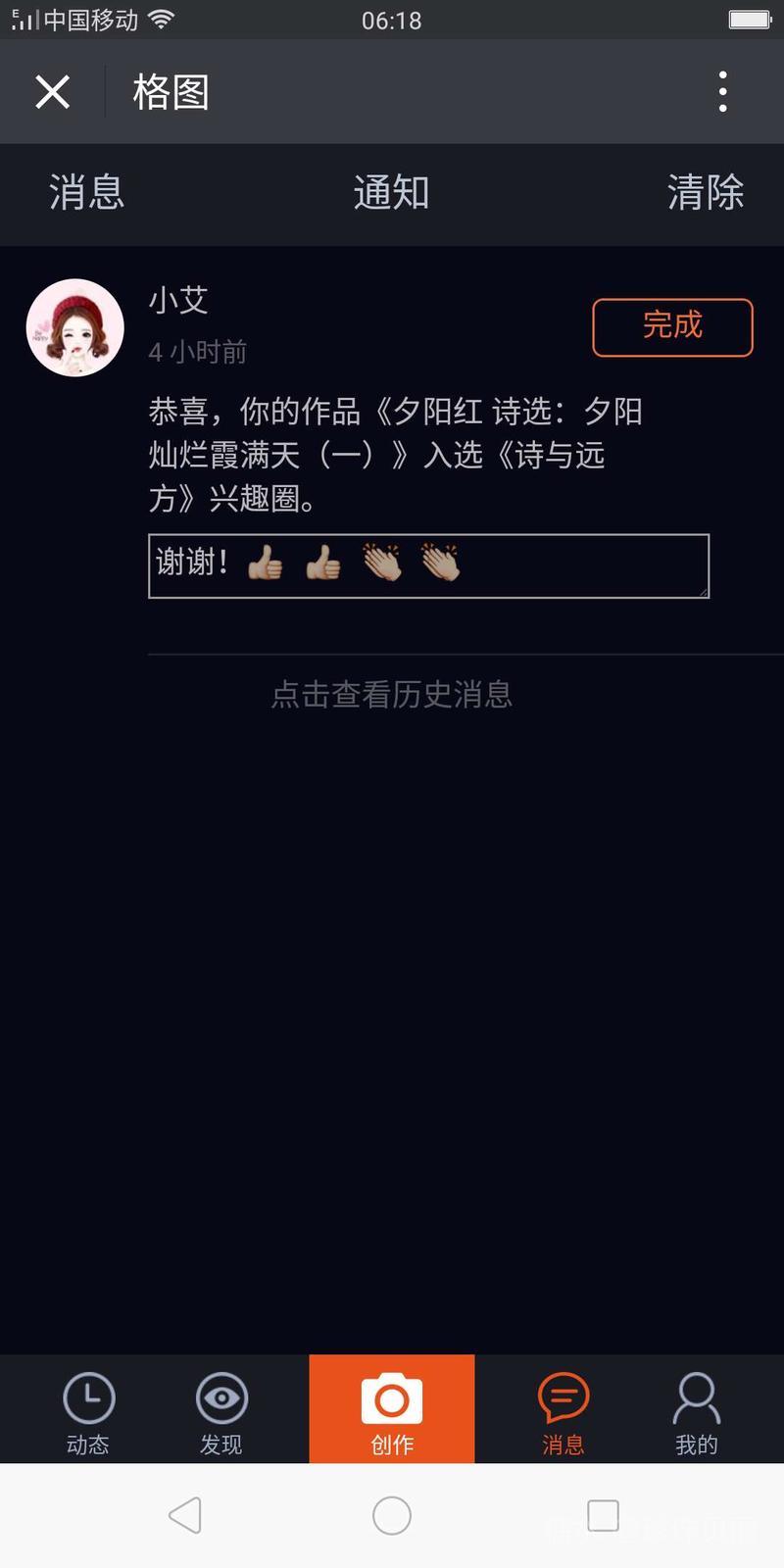
Task: Go to the 动态 bottom tab
Action: (88, 1411)
